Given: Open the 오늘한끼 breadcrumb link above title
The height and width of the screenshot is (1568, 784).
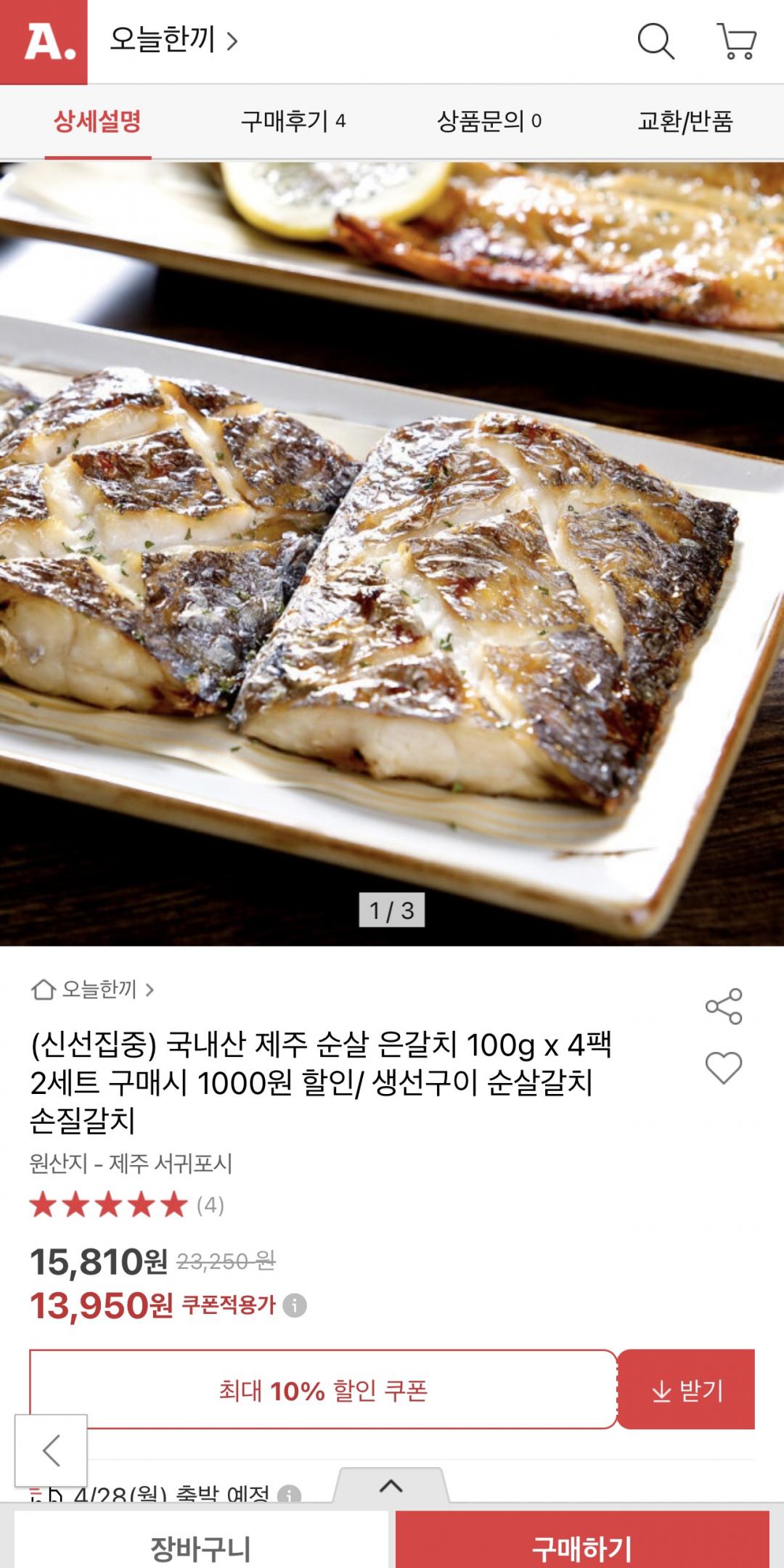Looking at the screenshot, I should pos(93,989).
